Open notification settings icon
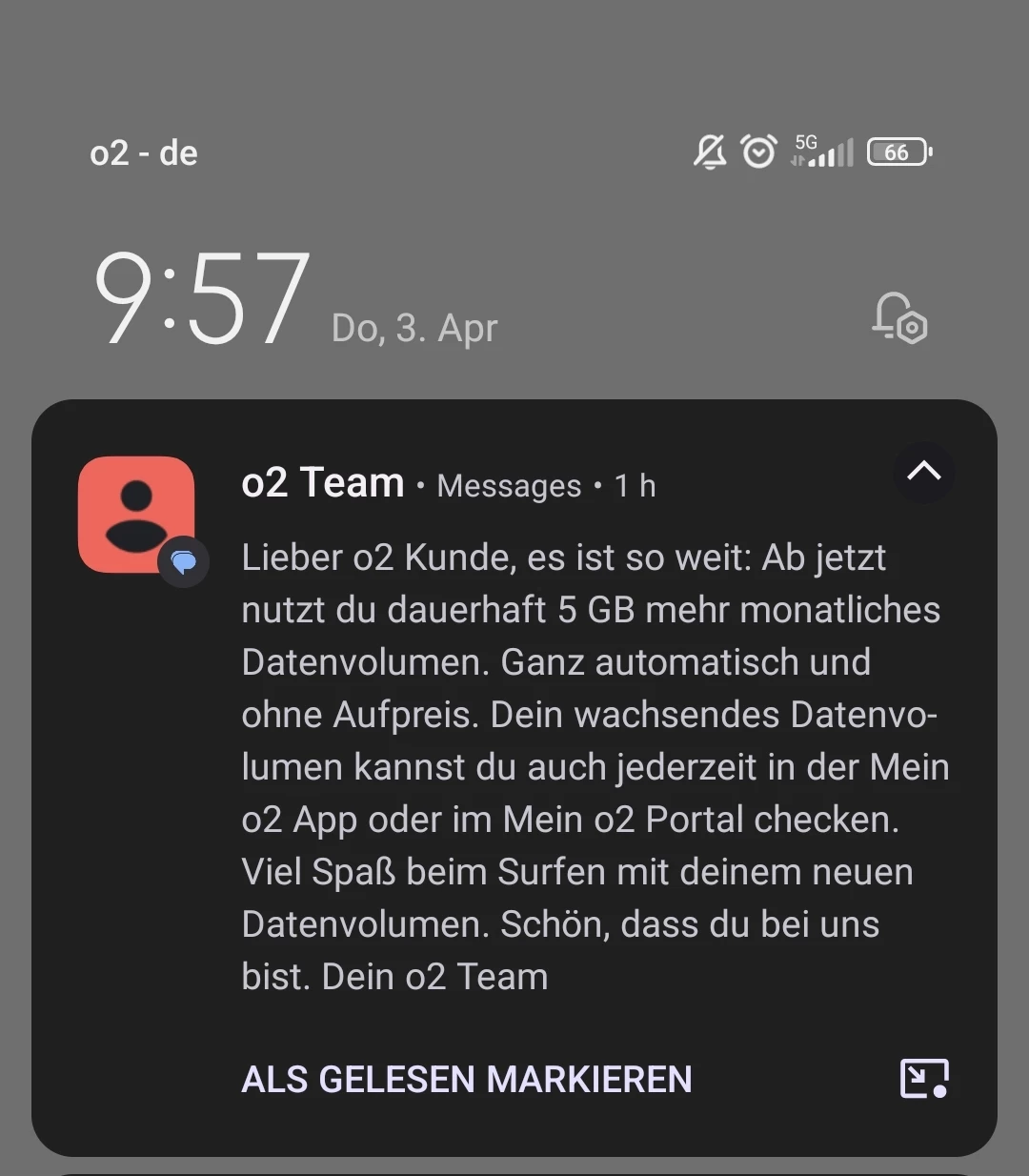 click(x=899, y=318)
